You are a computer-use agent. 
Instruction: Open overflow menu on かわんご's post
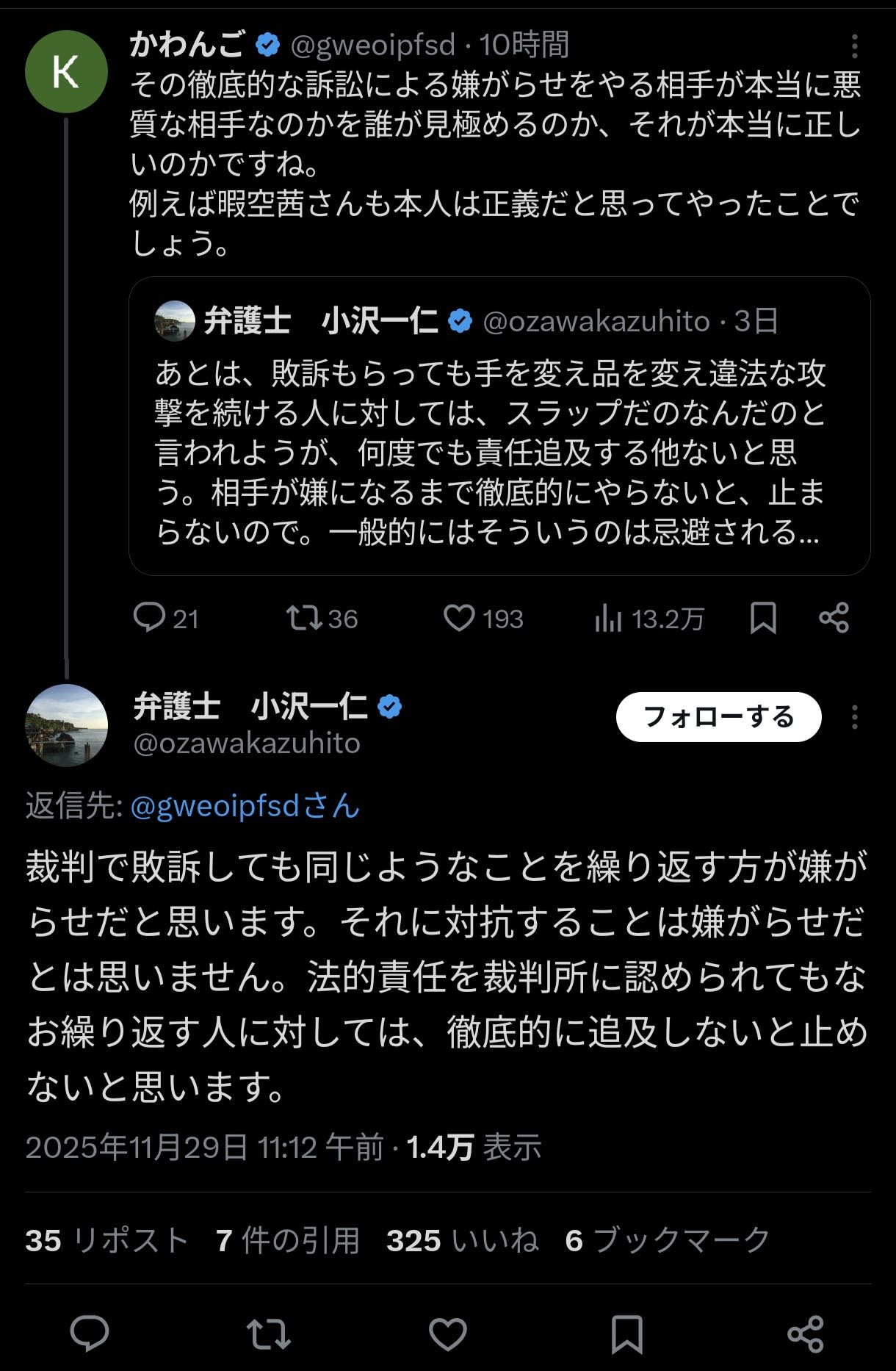854,46
